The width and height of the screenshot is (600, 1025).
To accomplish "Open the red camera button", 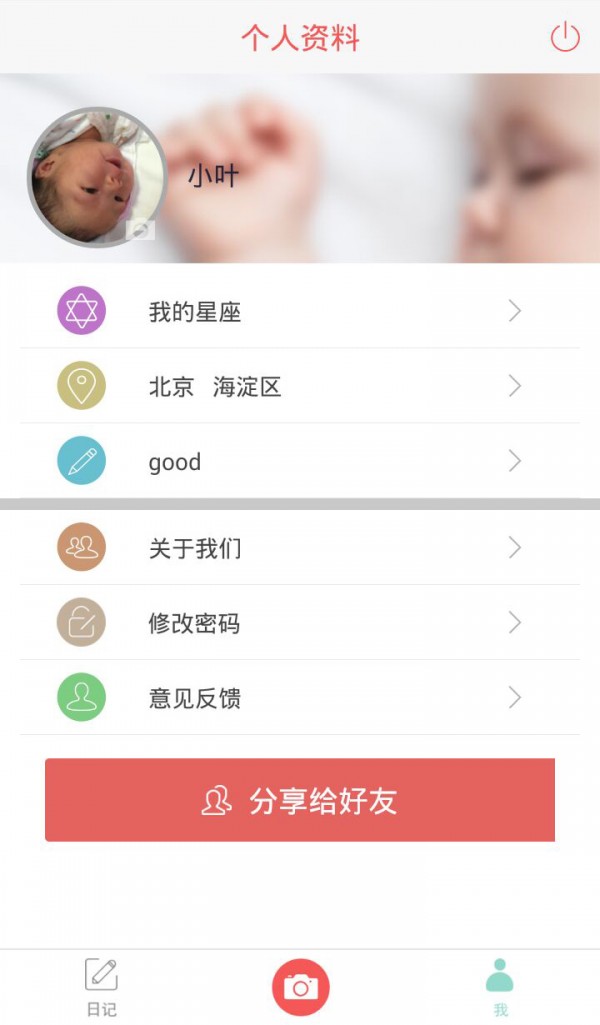I will pyautogui.click(x=300, y=987).
